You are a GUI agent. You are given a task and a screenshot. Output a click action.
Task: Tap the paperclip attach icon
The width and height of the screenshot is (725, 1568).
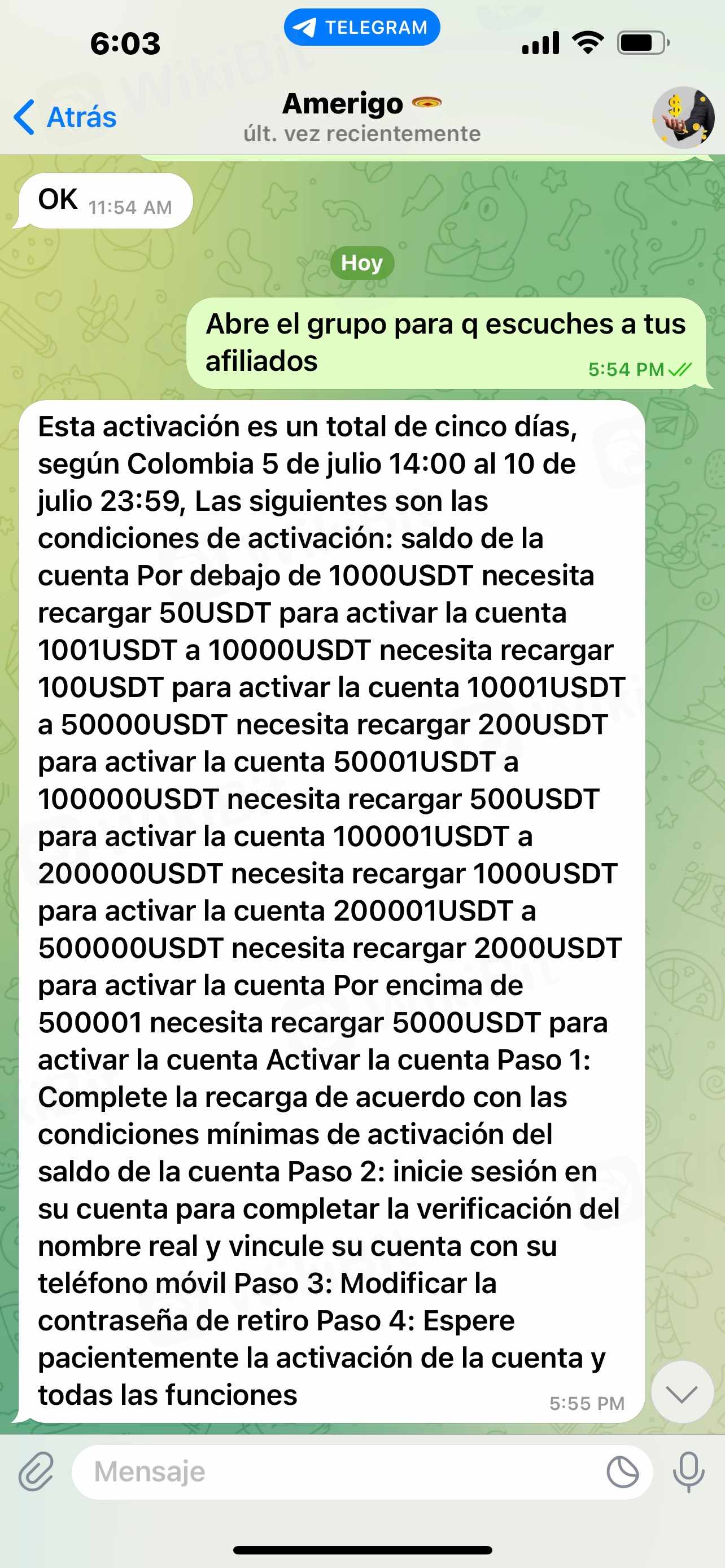point(36,1472)
